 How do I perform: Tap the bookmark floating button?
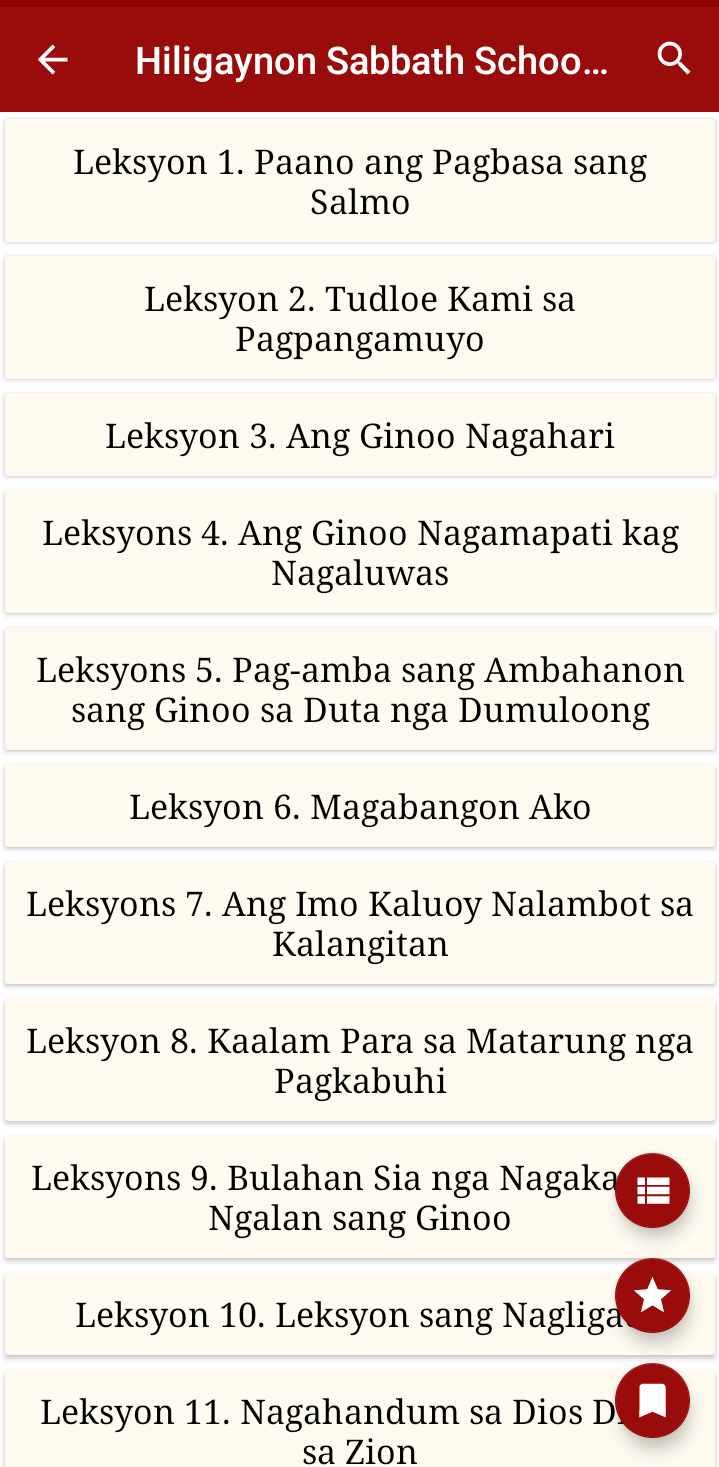tap(652, 1400)
